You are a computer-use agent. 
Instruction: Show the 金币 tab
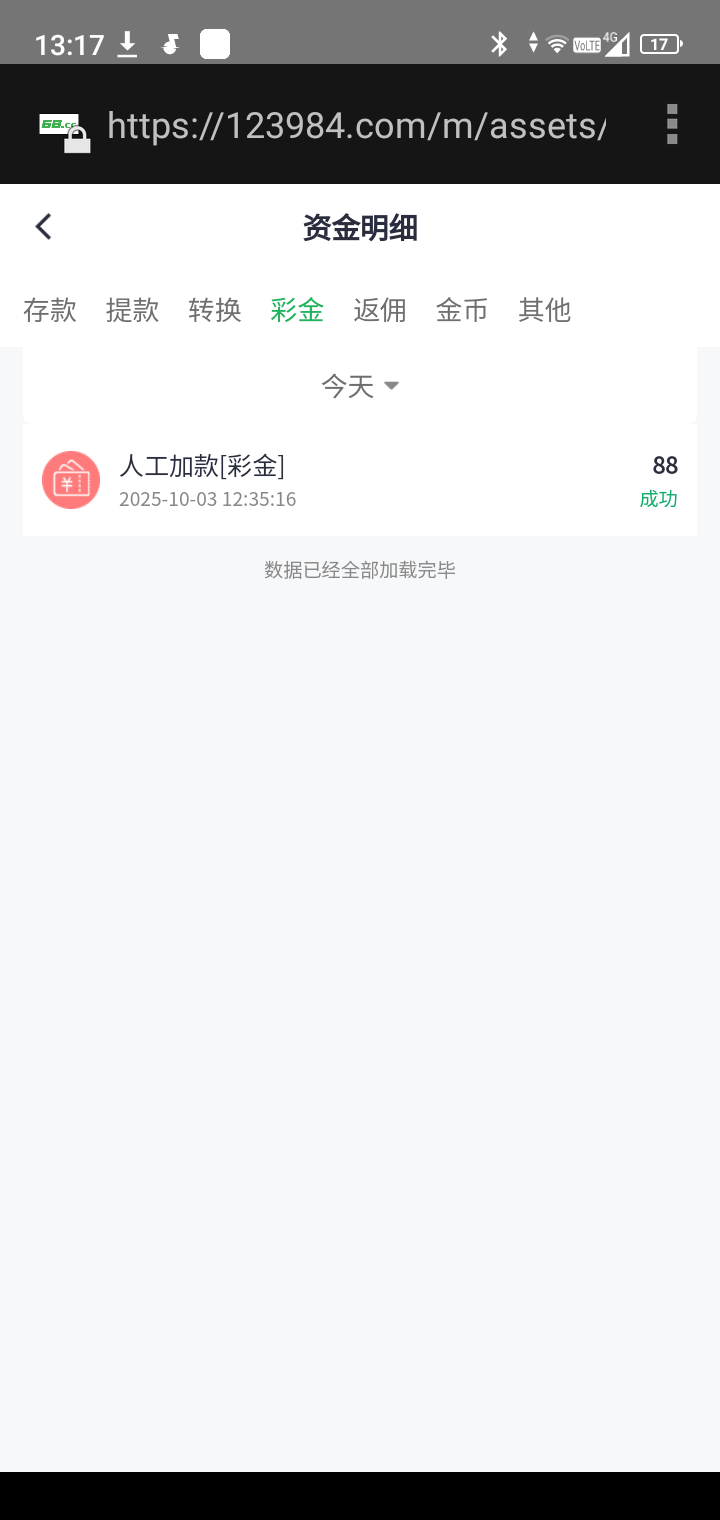click(462, 310)
